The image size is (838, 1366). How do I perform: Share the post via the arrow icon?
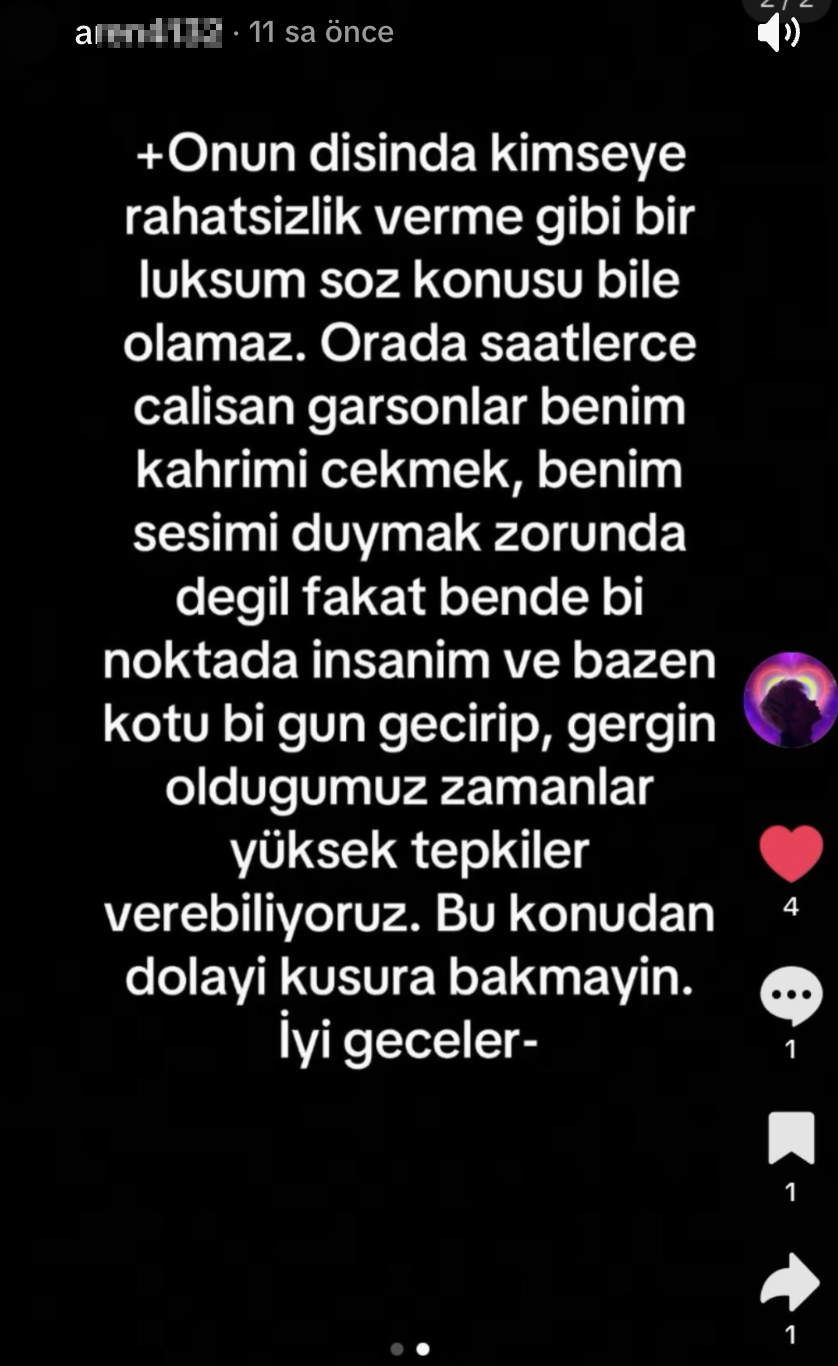[790, 1283]
